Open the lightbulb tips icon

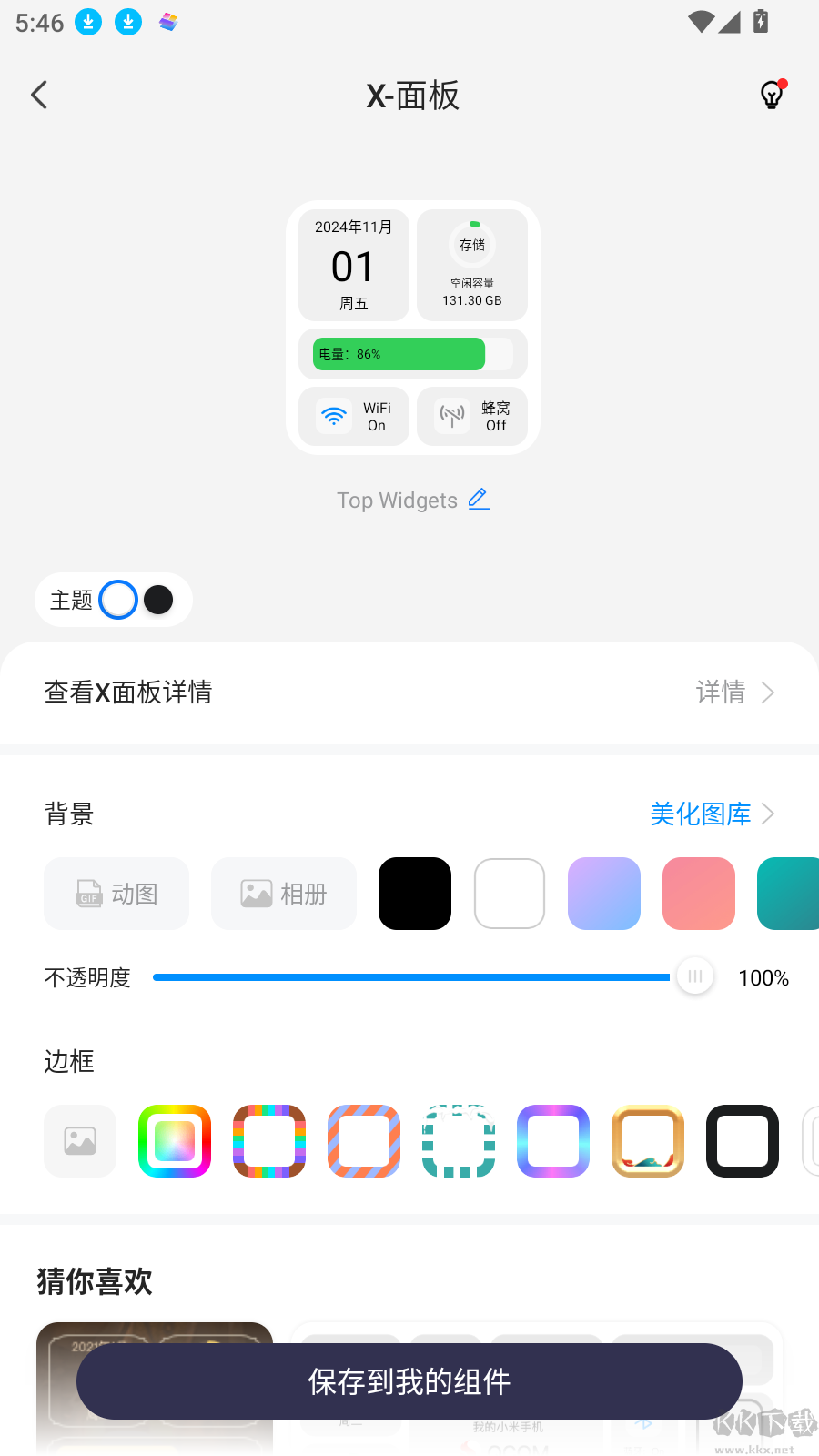click(771, 95)
